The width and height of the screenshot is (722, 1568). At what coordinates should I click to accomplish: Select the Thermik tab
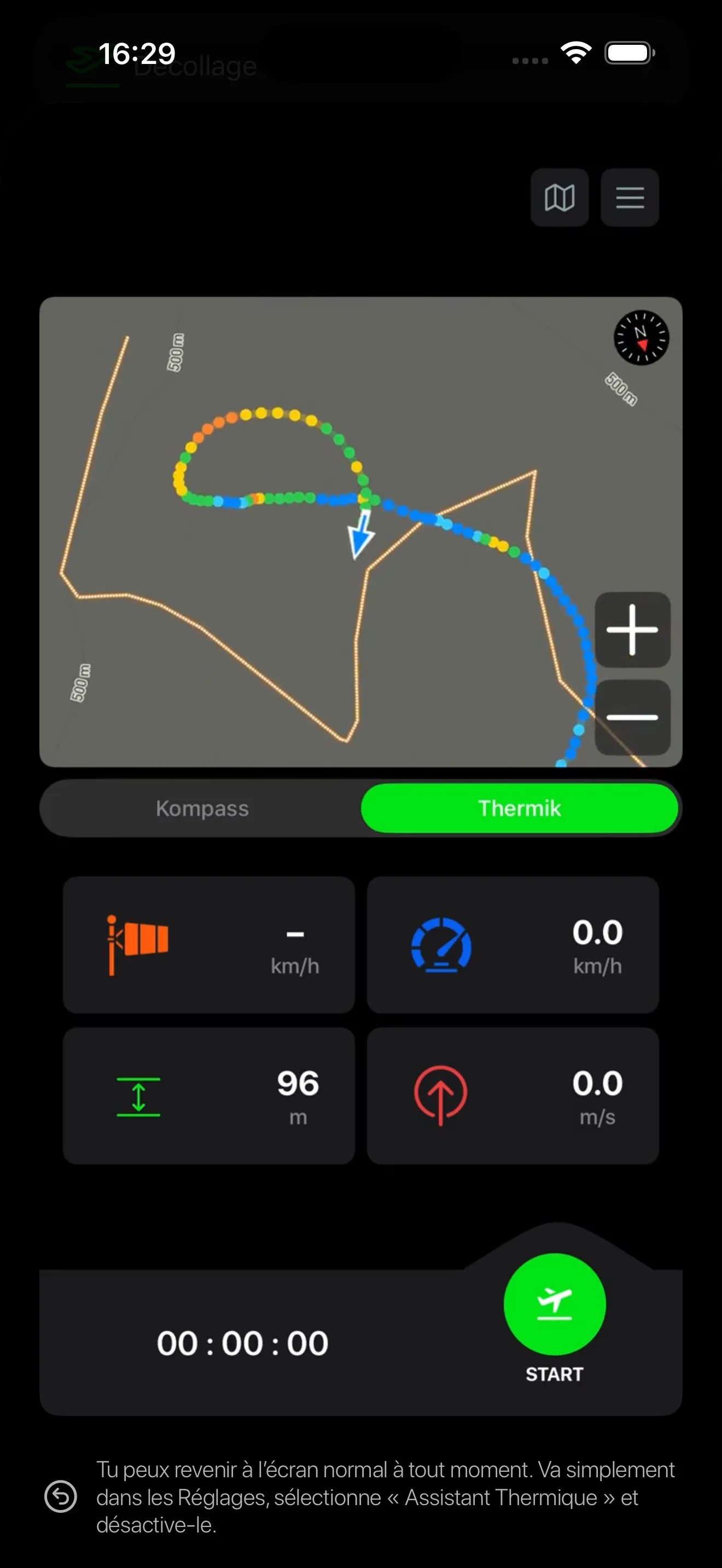click(x=519, y=809)
